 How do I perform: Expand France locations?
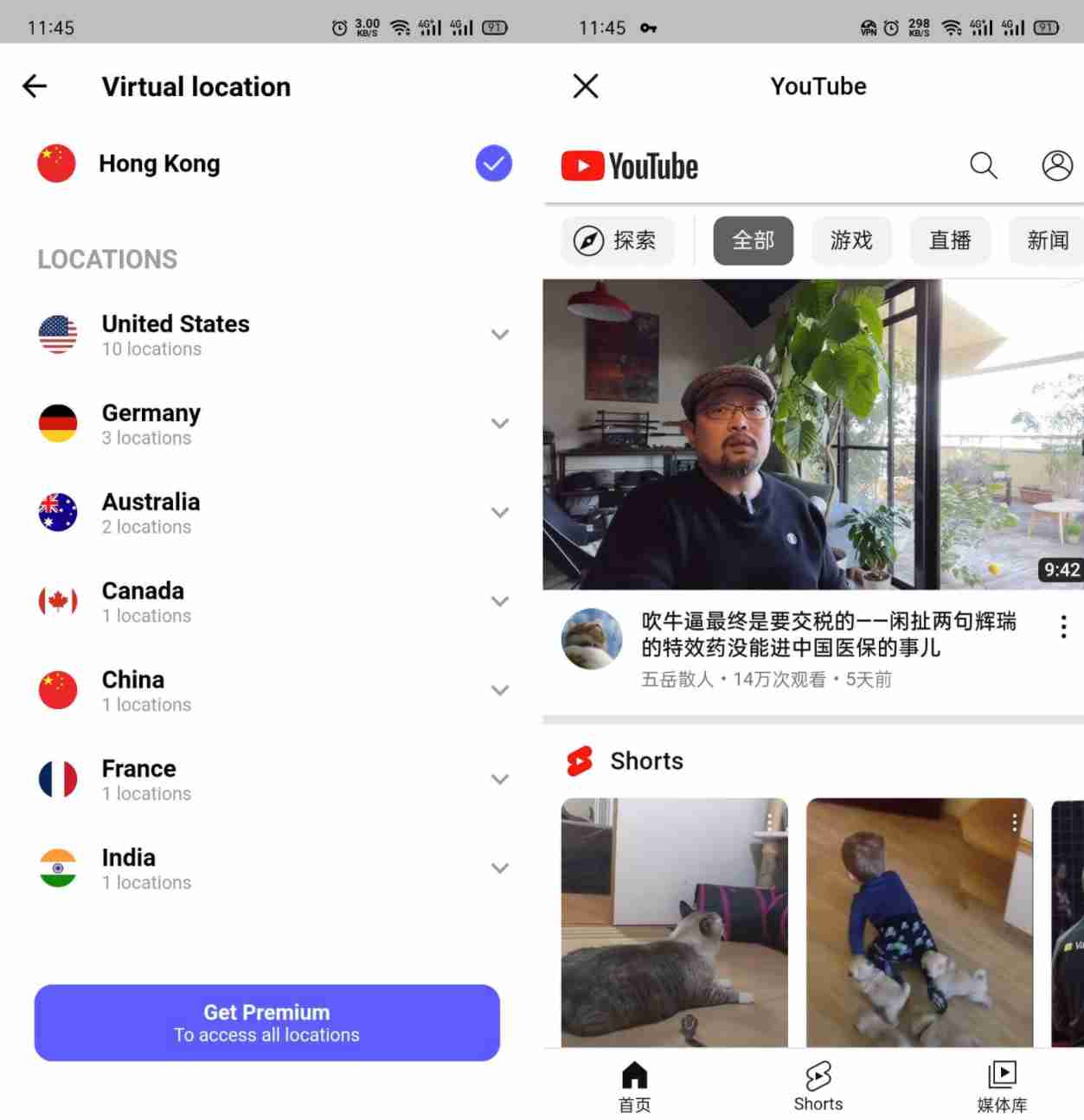click(499, 780)
